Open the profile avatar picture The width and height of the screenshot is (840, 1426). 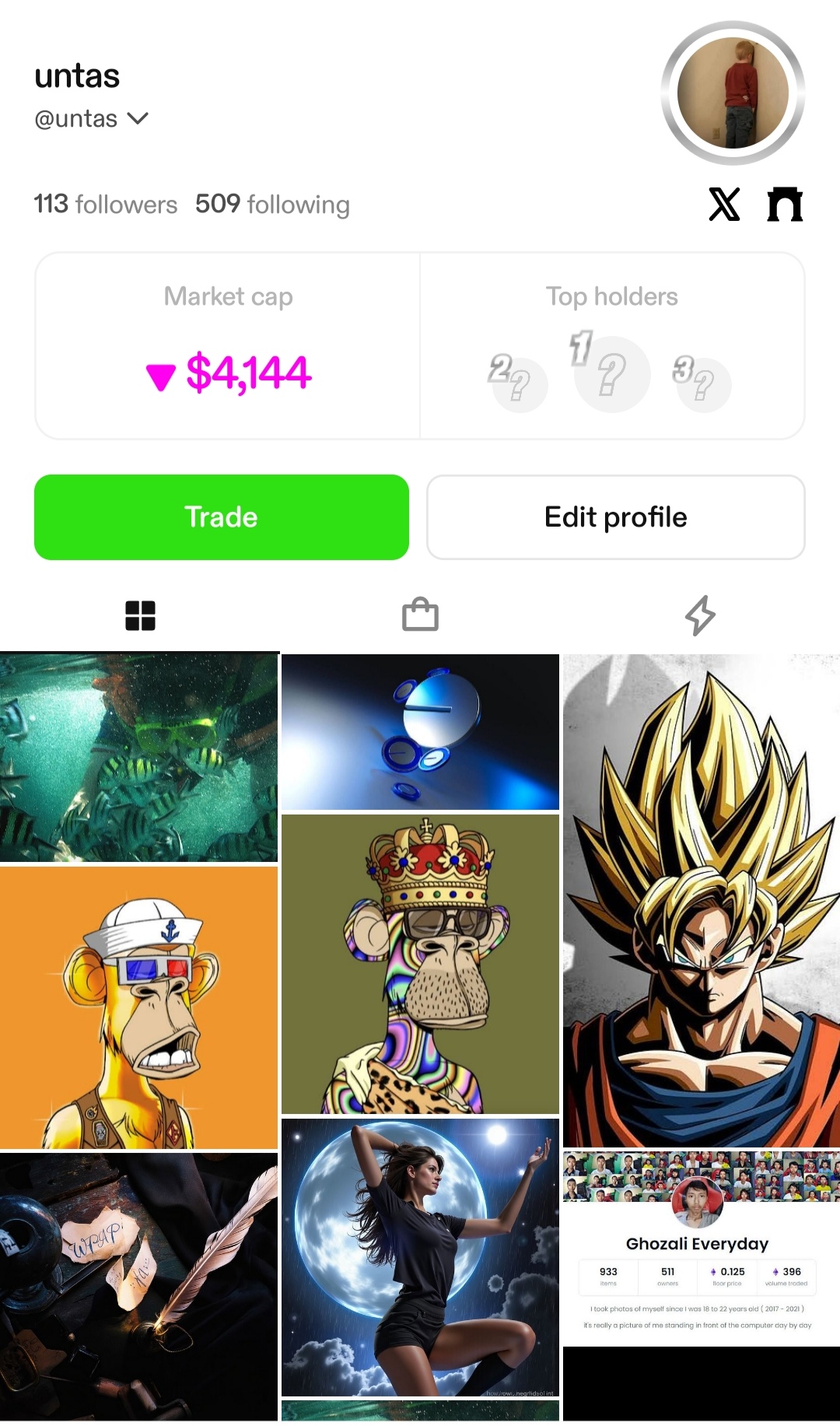(x=733, y=93)
